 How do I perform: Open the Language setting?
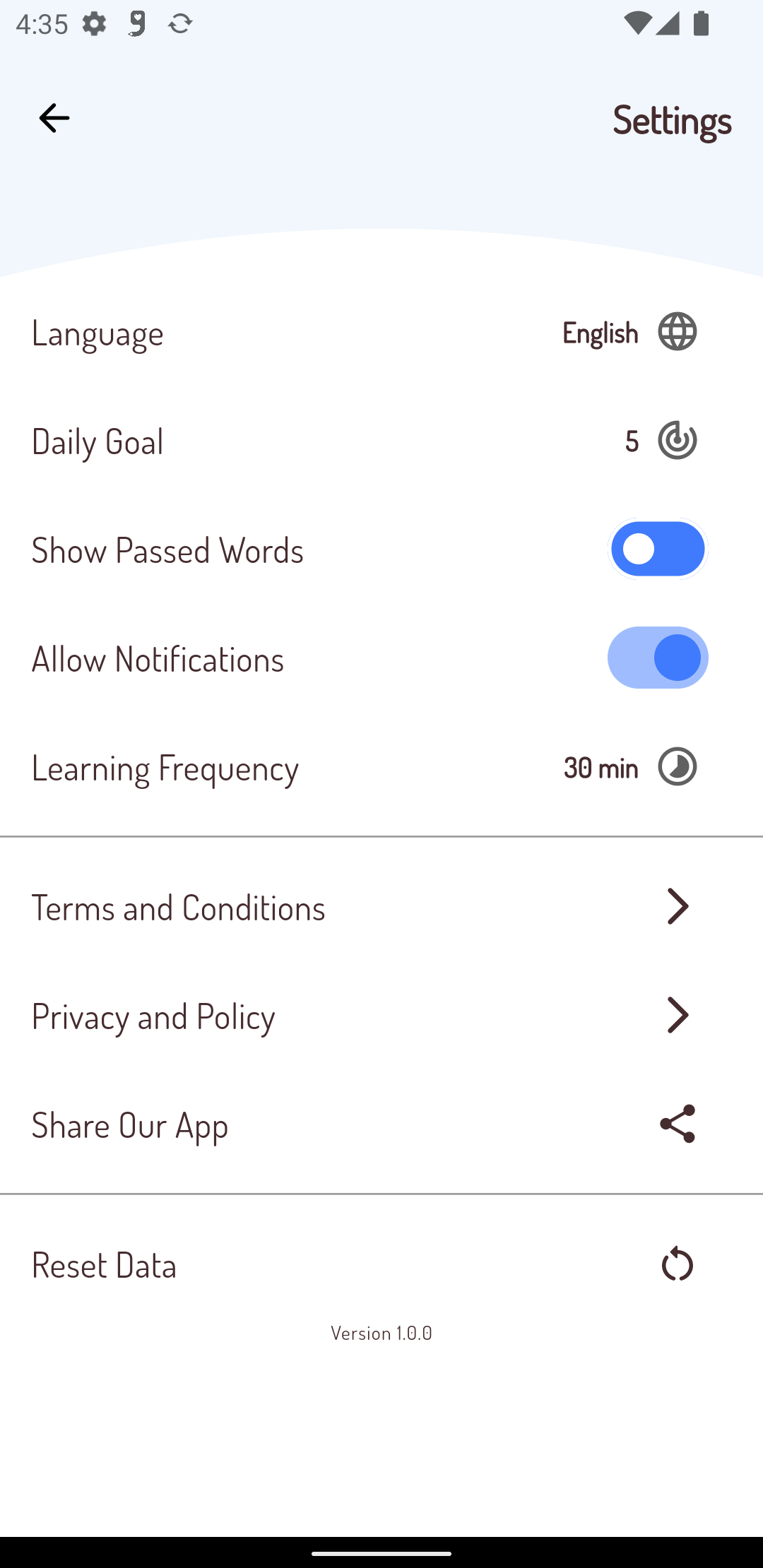pyautogui.click(x=381, y=332)
